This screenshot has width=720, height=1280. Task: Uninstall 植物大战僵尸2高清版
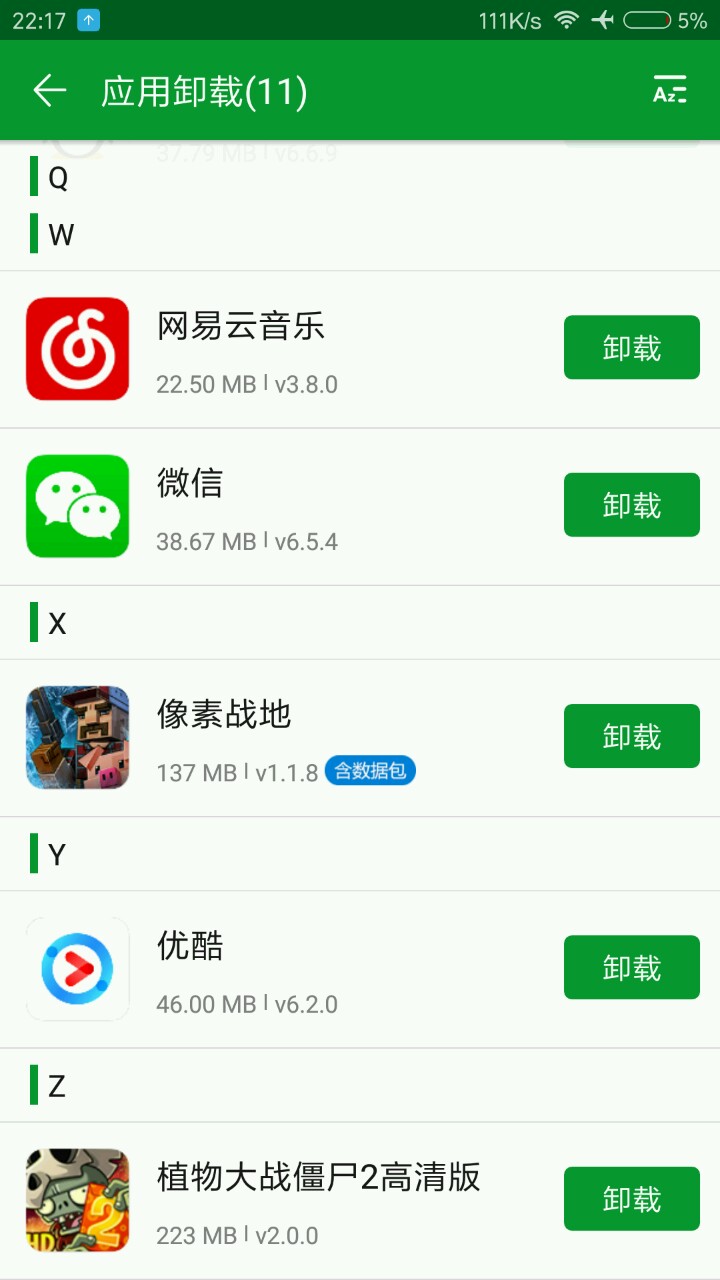coord(631,1198)
